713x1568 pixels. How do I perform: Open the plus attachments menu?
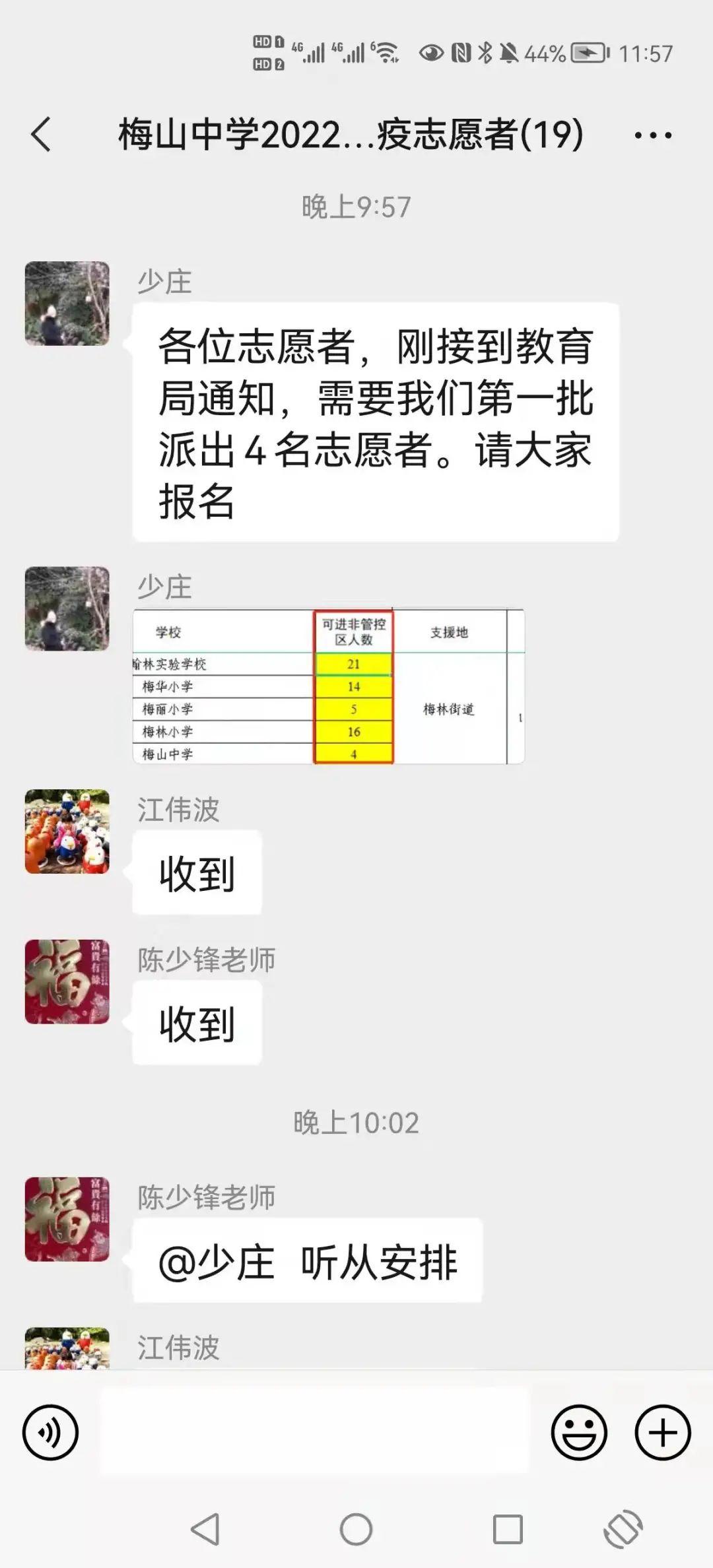[x=663, y=1433]
